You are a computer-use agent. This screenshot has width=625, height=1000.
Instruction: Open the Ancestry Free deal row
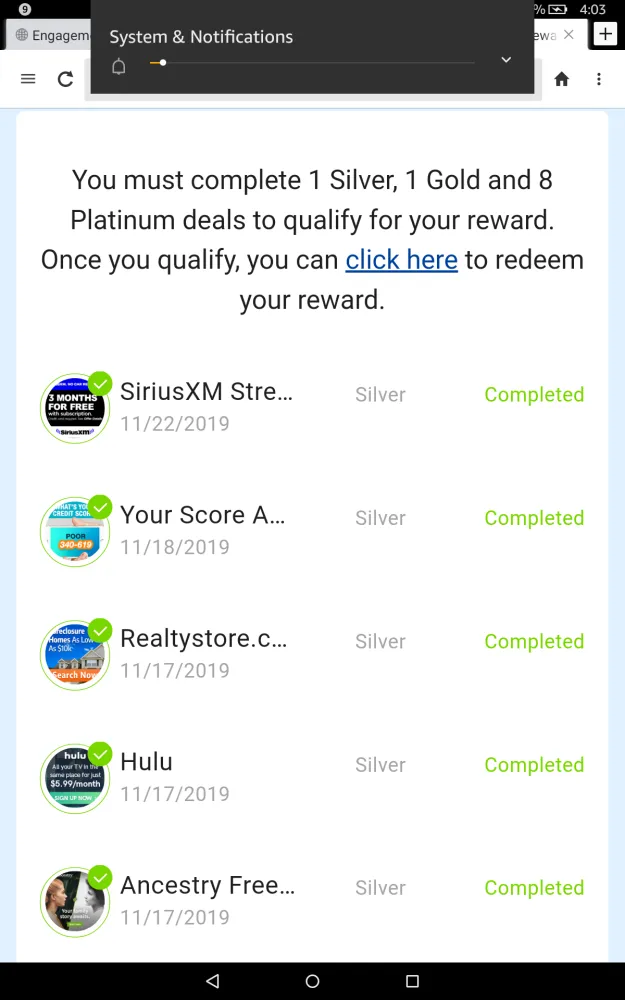(x=207, y=885)
